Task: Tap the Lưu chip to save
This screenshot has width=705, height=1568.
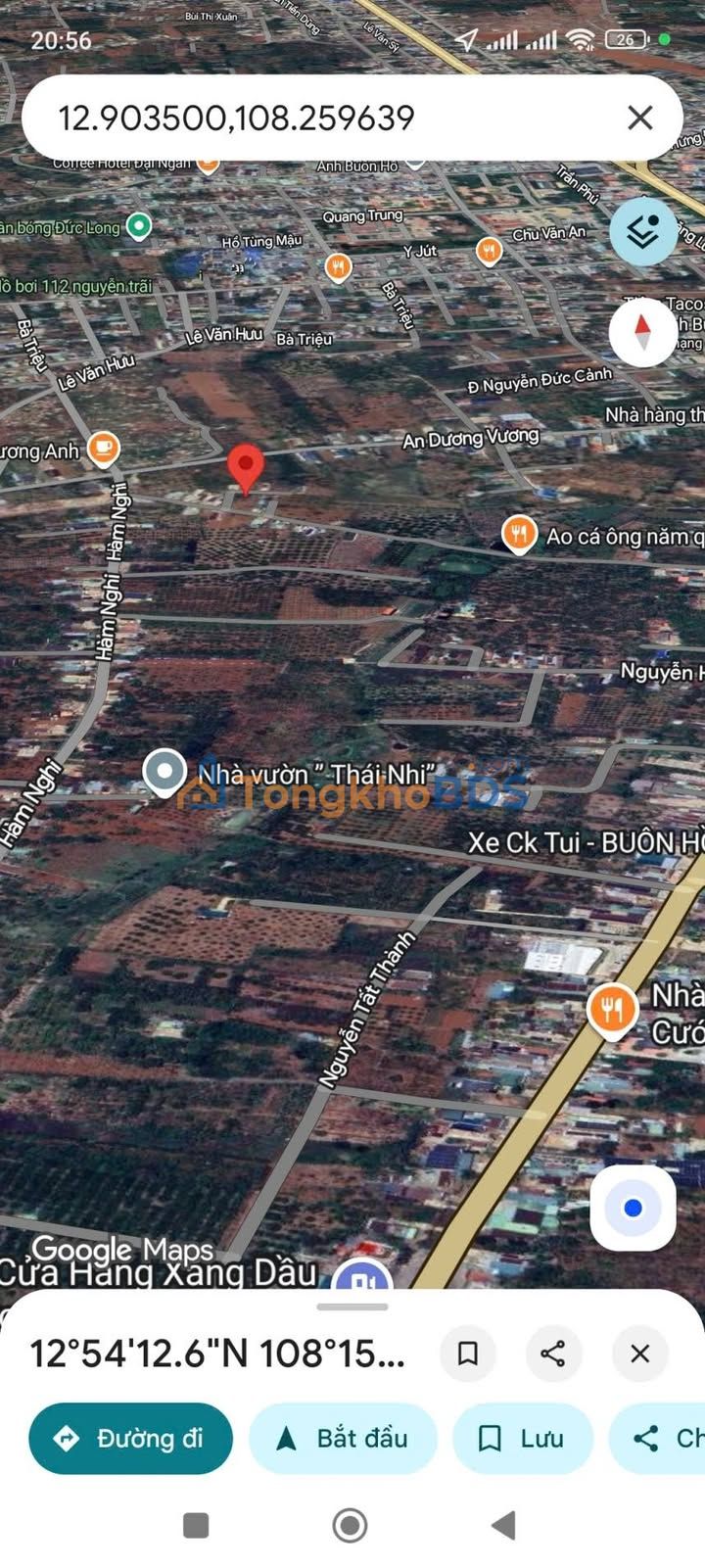Action: click(x=522, y=1438)
